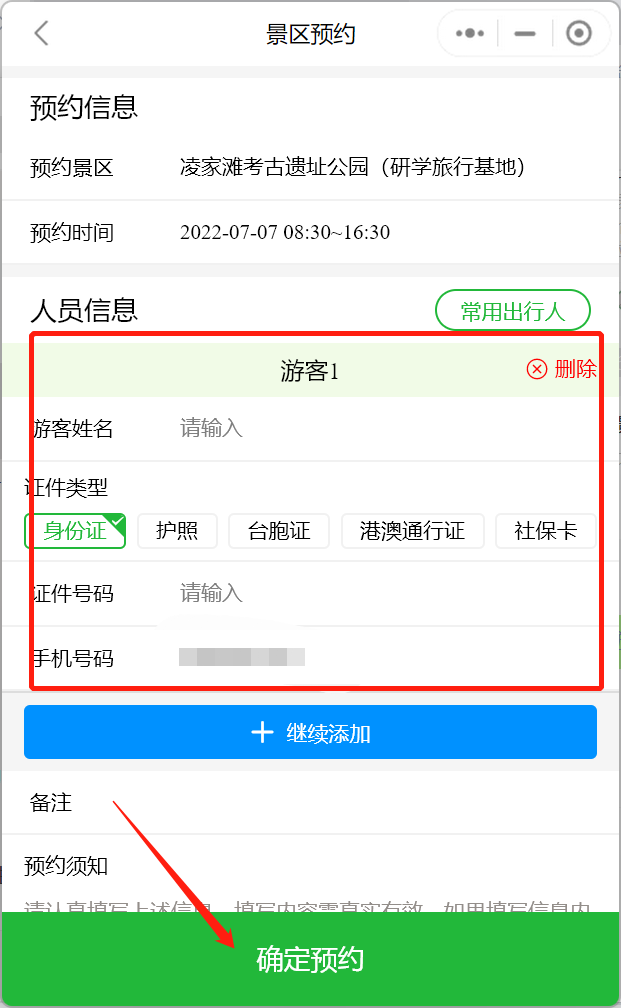This screenshot has width=621, height=1008.
Task: Confirm booking with 确定预约
Action: [310, 959]
